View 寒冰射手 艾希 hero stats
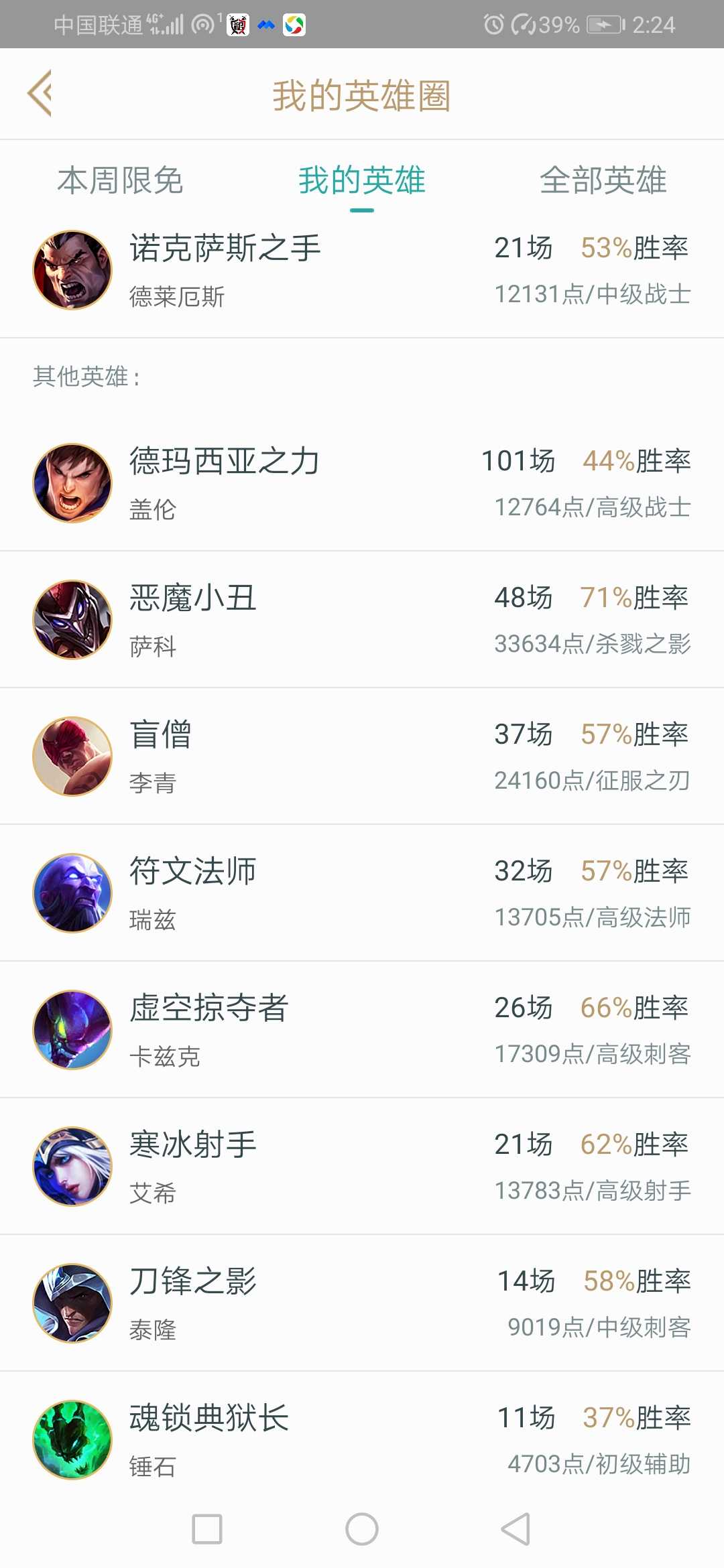This screenshot has width=724, height=1568. pyautogui.click(x=362, y=1167)
